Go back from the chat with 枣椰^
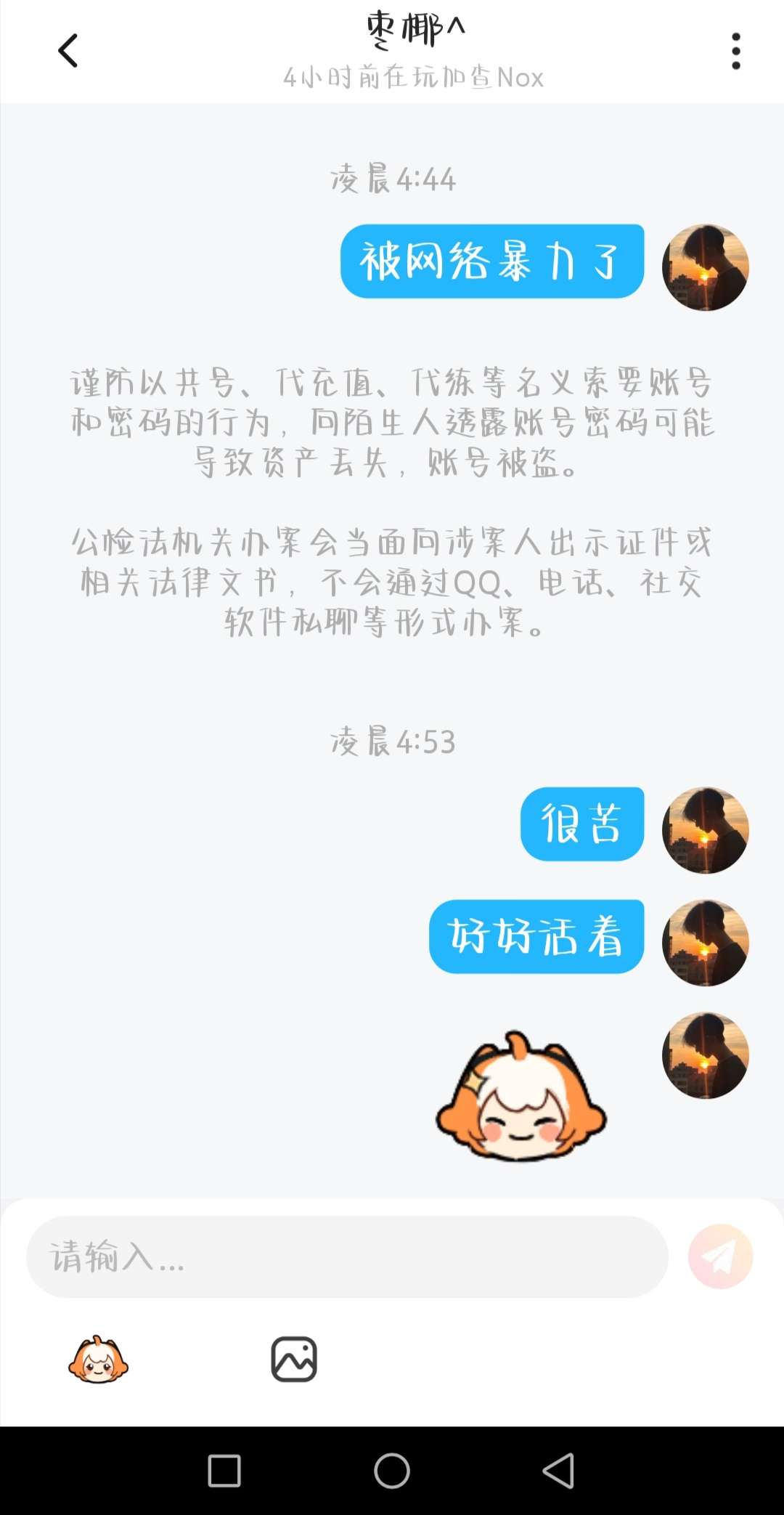This screenshot has height=1515, width=784. click(x=68, y=51)
